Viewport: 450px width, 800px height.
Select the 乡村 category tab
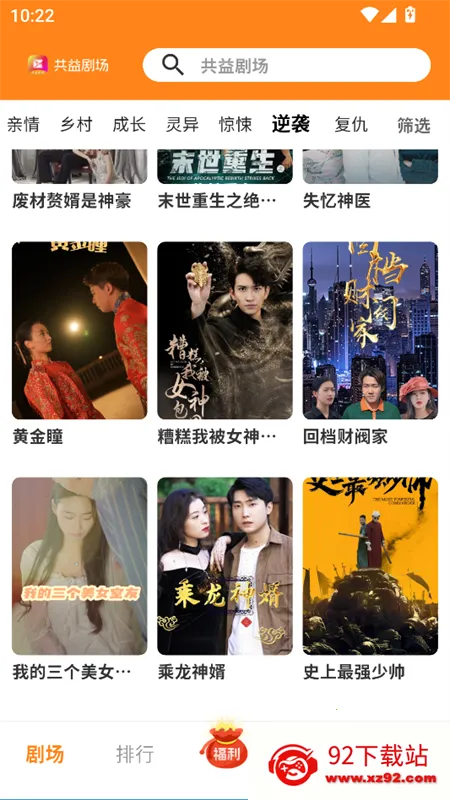77,124
